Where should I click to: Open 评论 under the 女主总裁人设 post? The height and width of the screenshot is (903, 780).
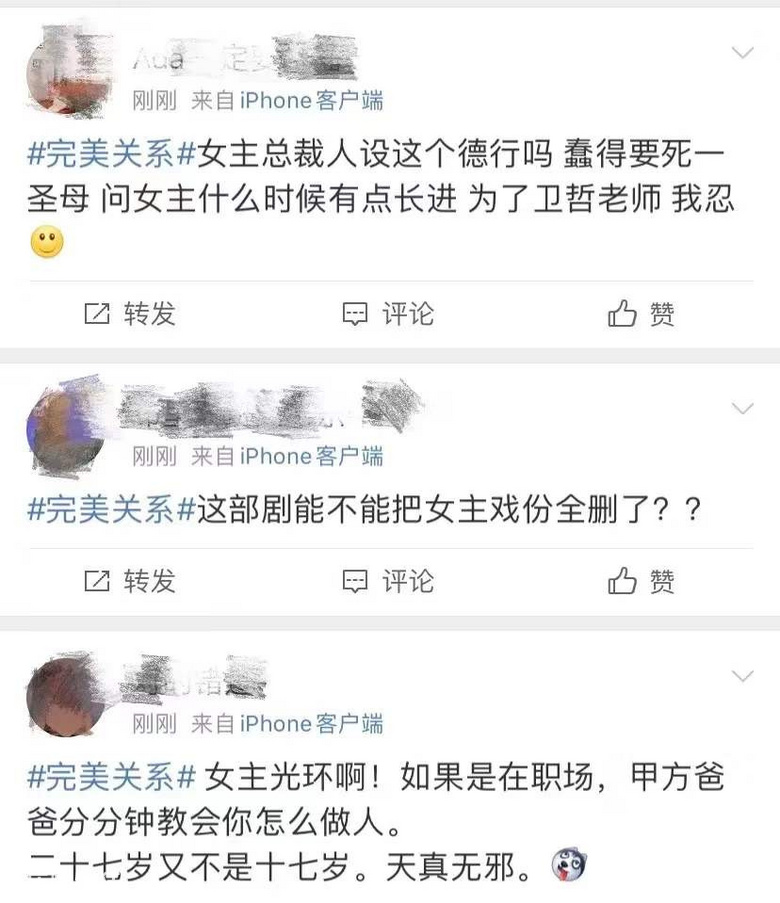(388, 314)
